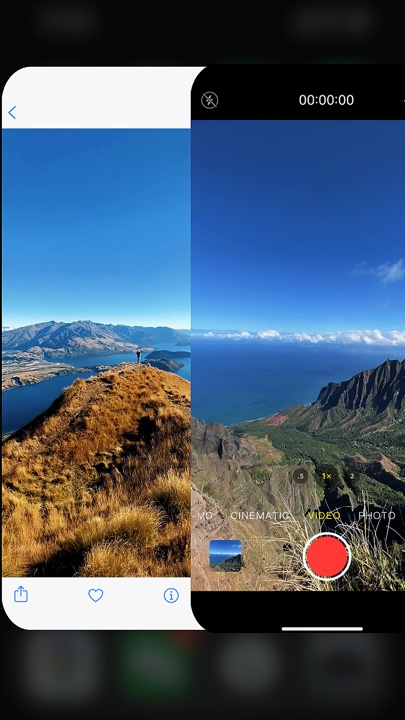Select the .5 ultra-wide zoom
This screenshot has height=720, width=405.
tap(300, 476)
